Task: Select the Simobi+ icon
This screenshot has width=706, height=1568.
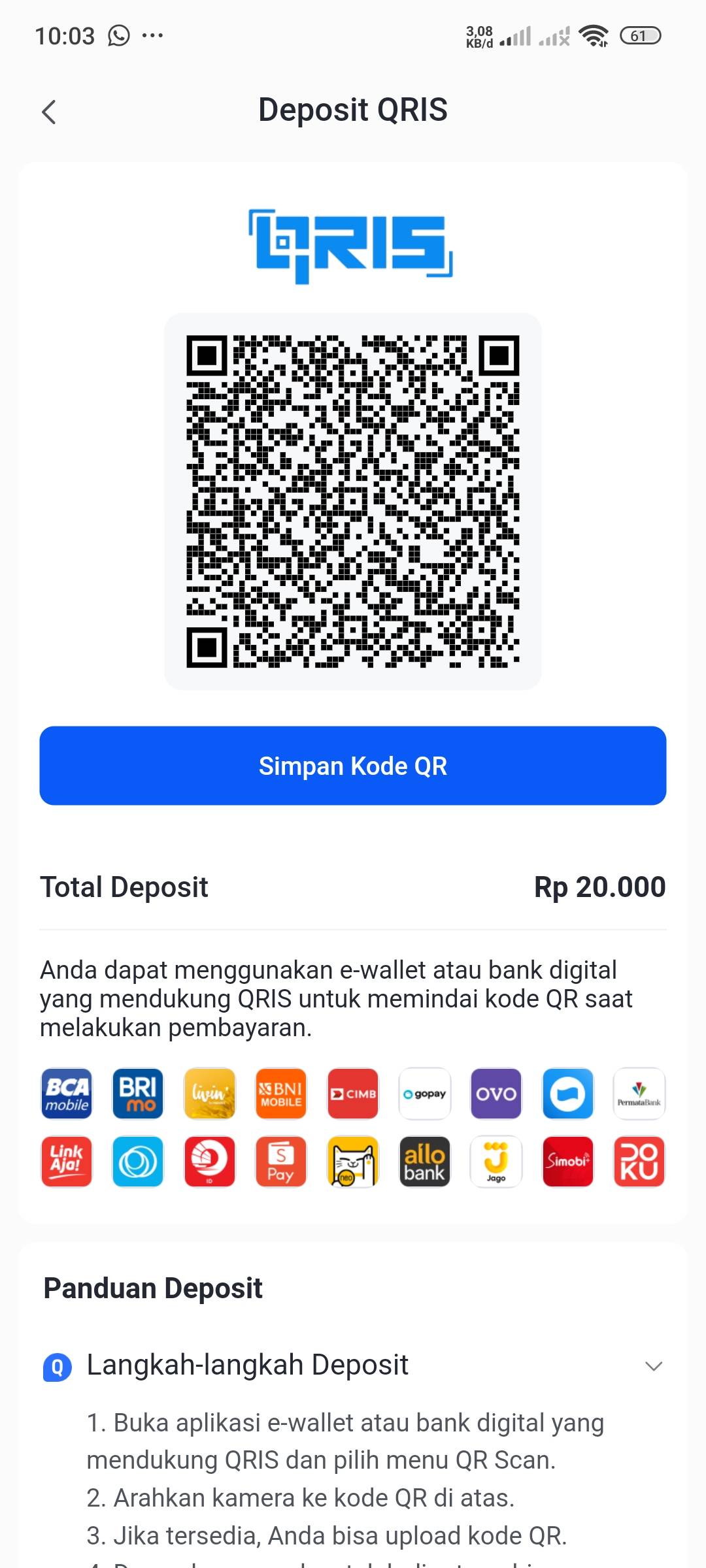Action: click(567, 1162)
